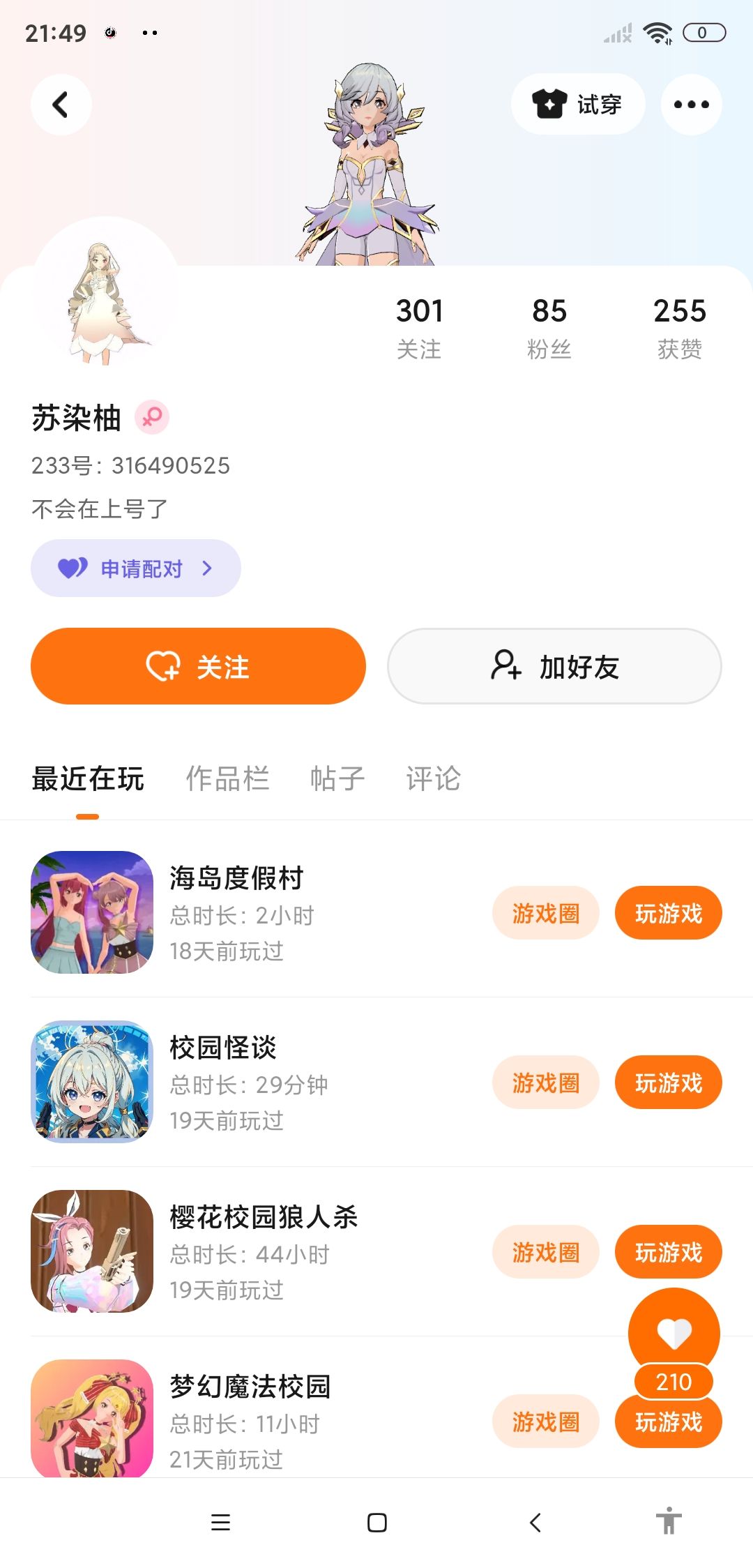Screen dimensions: 753x1568
Task: Tap the floating heart like button
Action: [x=674, y=1332]
